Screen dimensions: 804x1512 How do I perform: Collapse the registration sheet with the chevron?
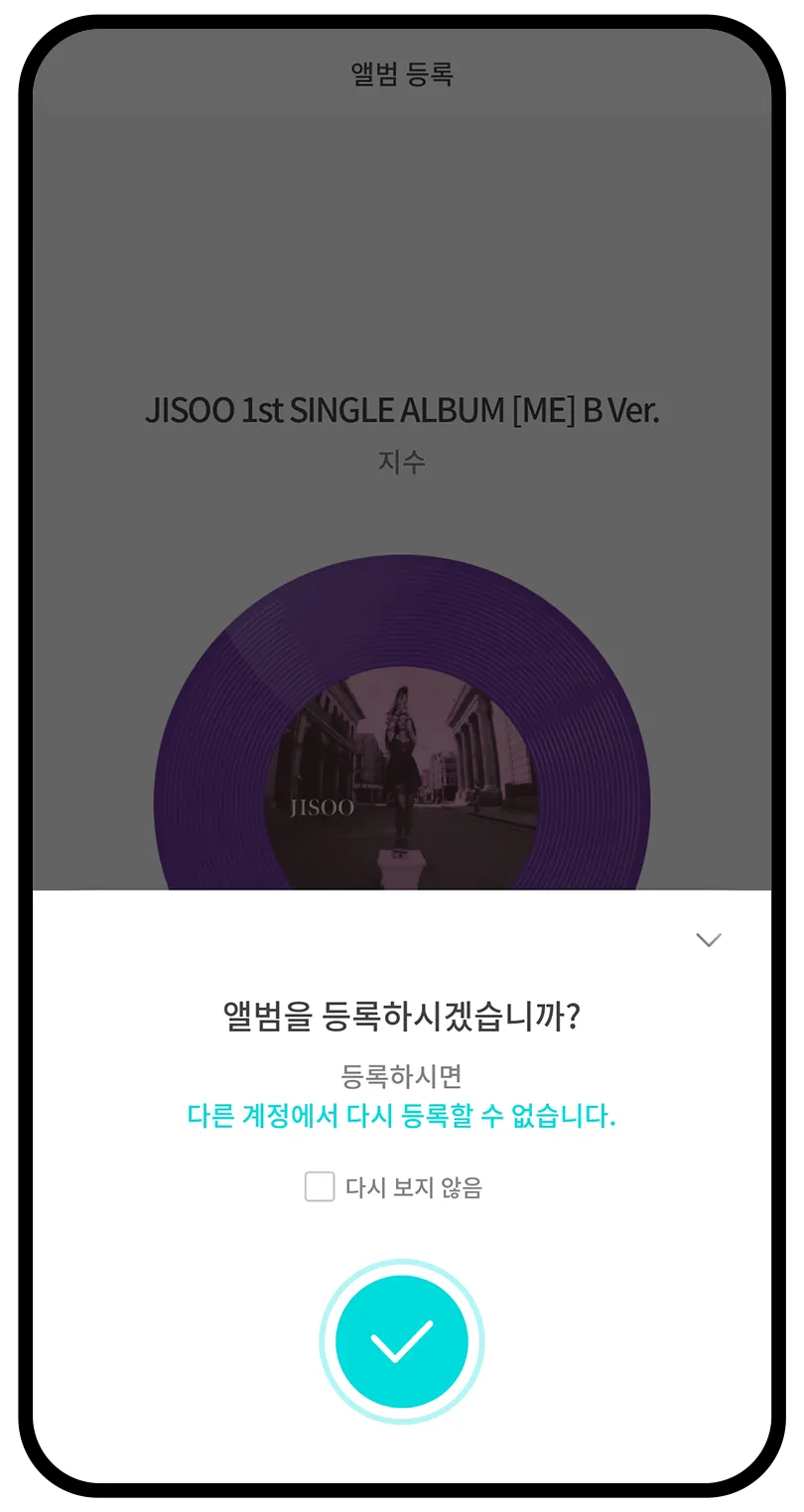[708, 939]
